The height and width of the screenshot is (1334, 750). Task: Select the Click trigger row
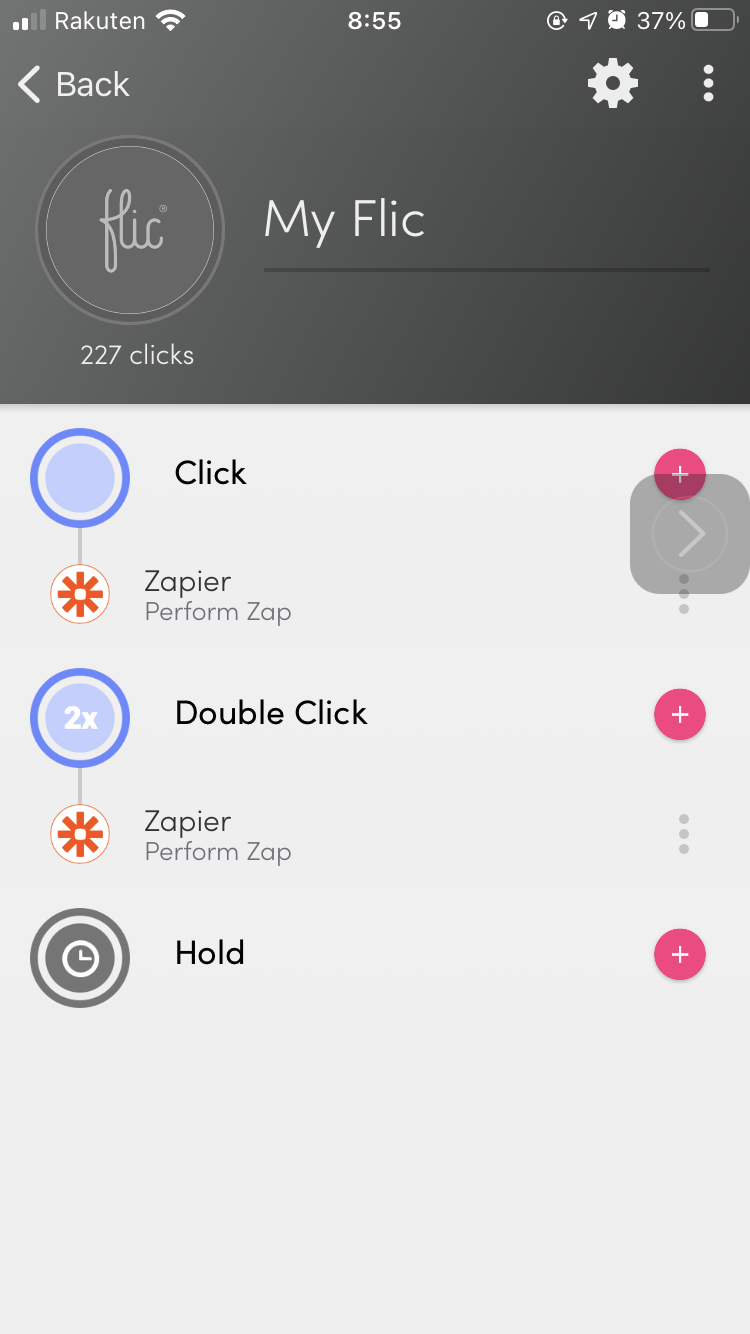(x=210, y=474)
